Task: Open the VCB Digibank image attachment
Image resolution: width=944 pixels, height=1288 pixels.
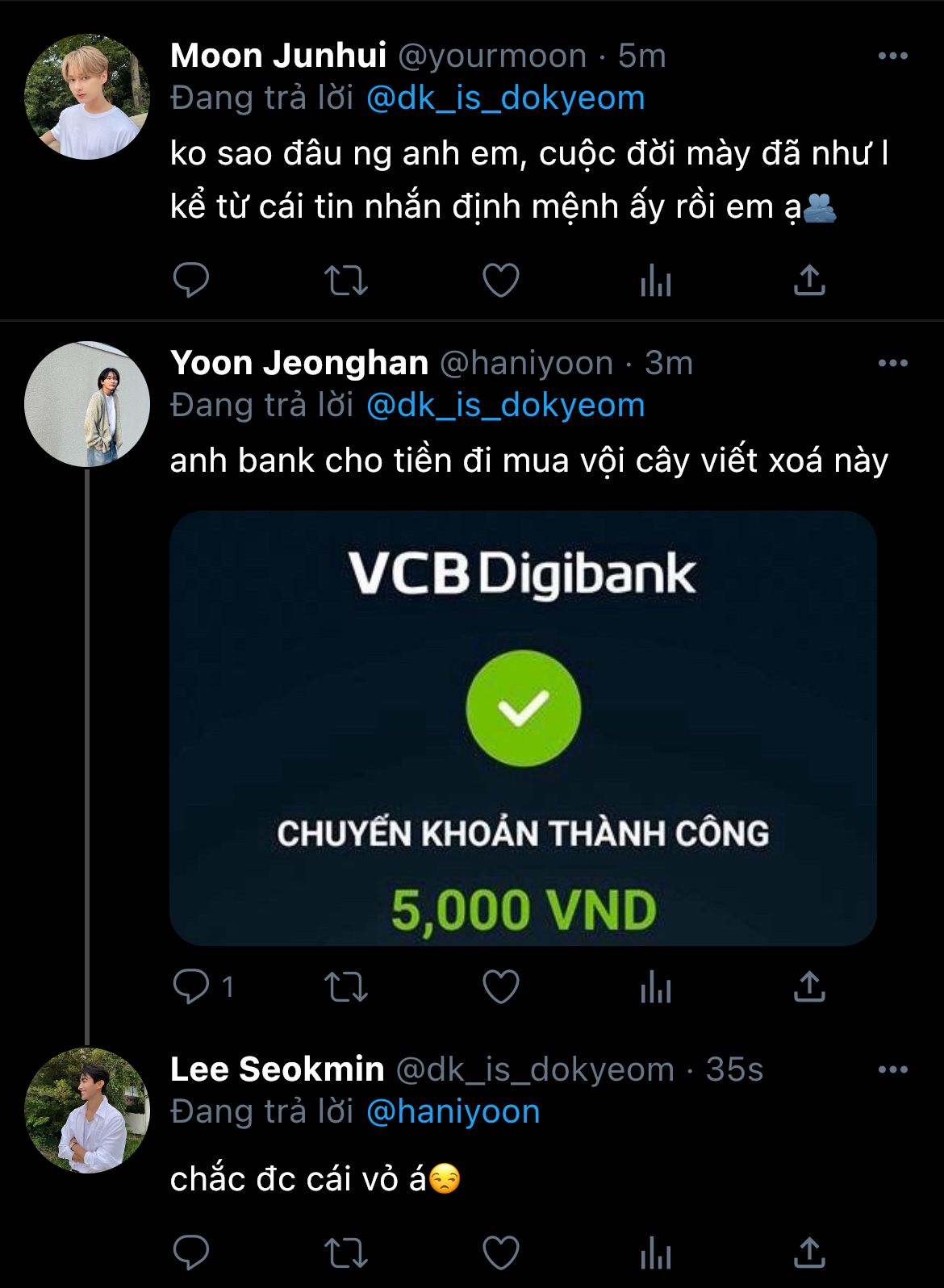Action: (523, 727)
